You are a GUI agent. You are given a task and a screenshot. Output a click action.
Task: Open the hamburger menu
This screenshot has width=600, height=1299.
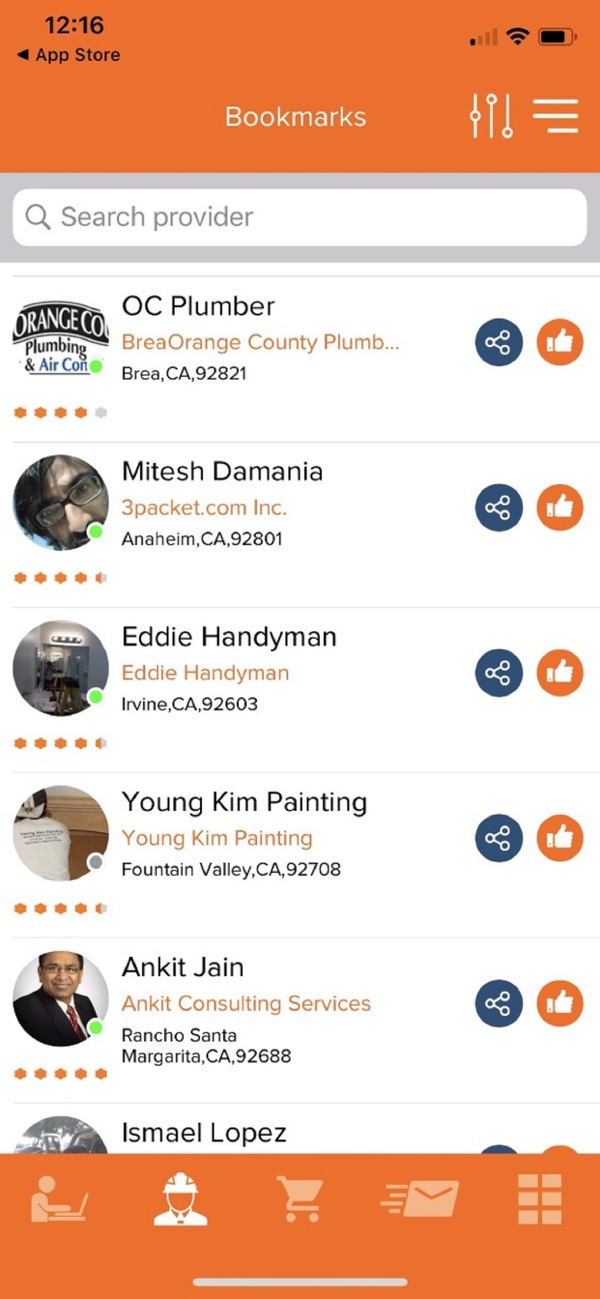[x=555, y=117]
